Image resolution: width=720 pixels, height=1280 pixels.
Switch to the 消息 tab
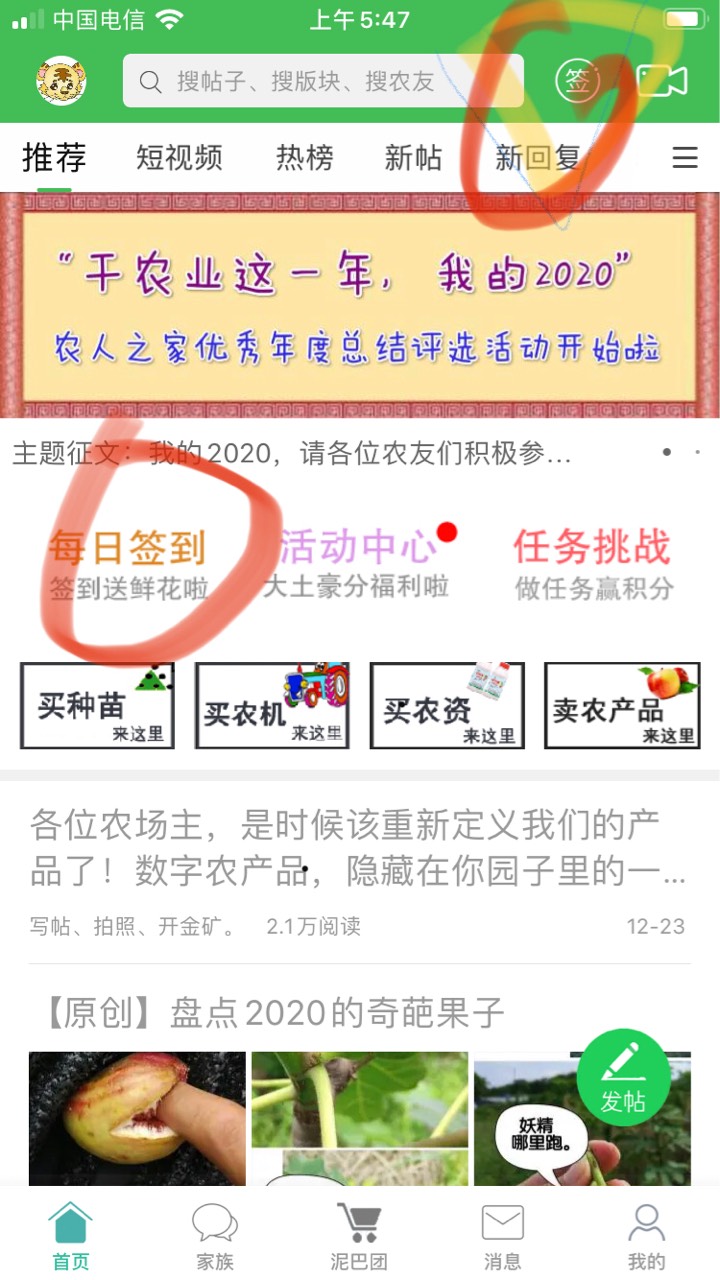coord(502,1237)
